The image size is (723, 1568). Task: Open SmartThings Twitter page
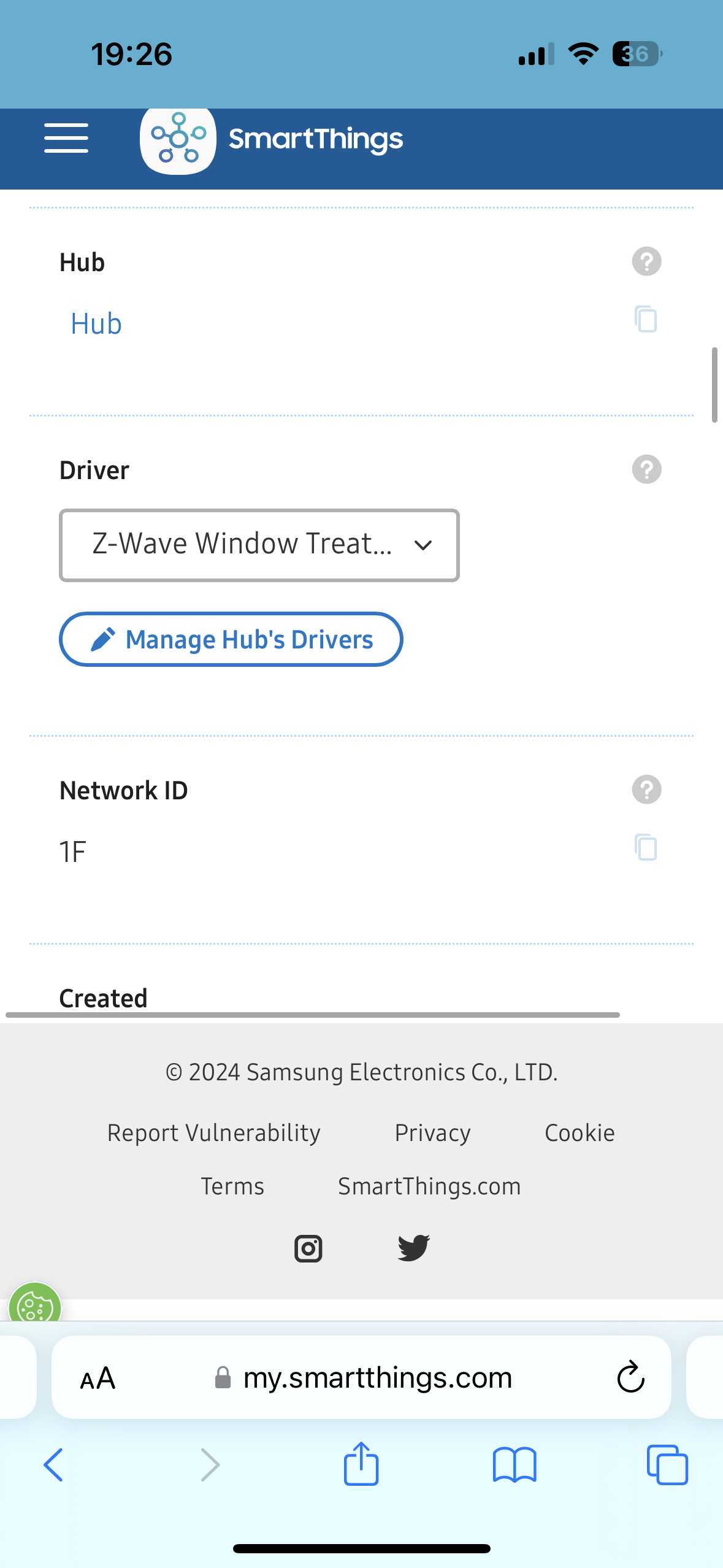click(414, 1248)
